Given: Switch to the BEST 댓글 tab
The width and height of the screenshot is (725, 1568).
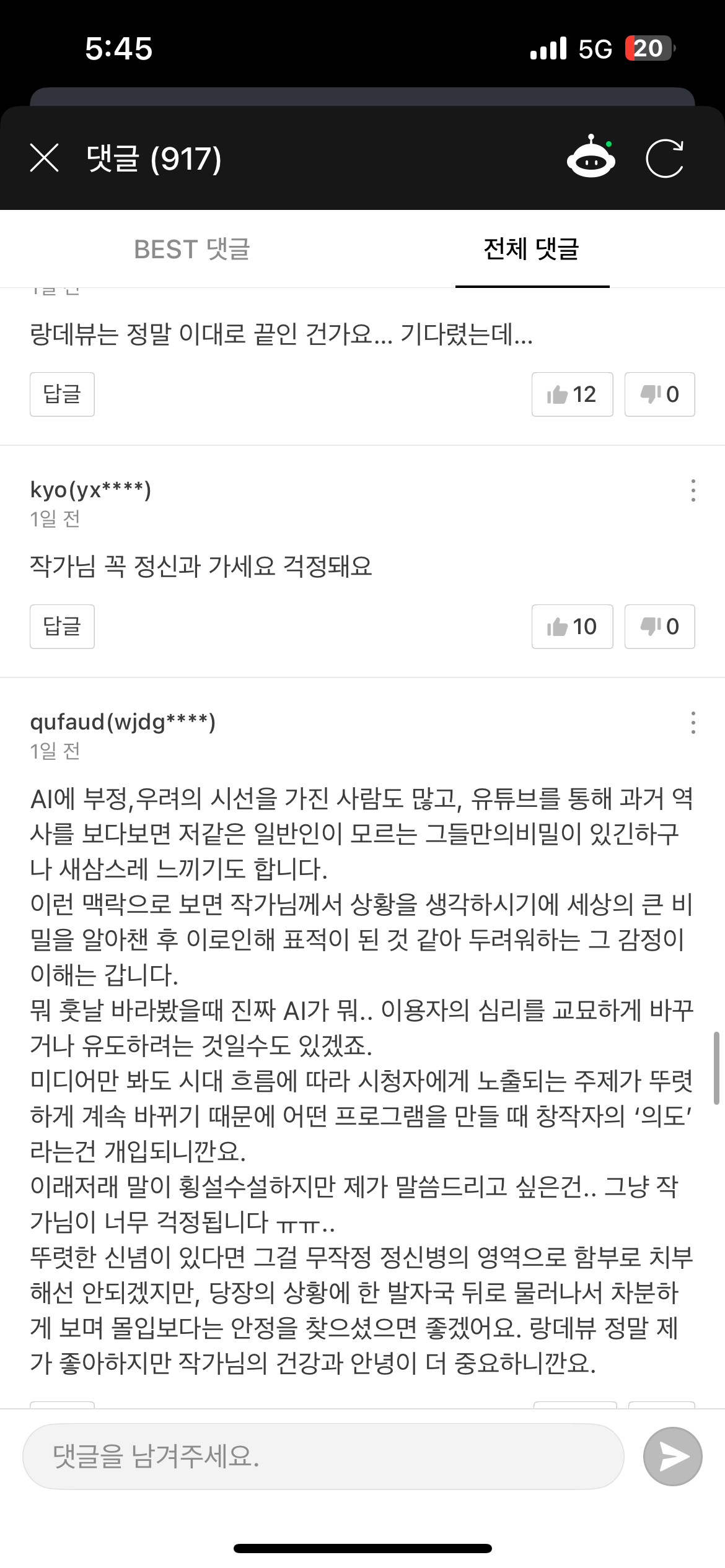Looking at the screenshot, I should (192, 250).
